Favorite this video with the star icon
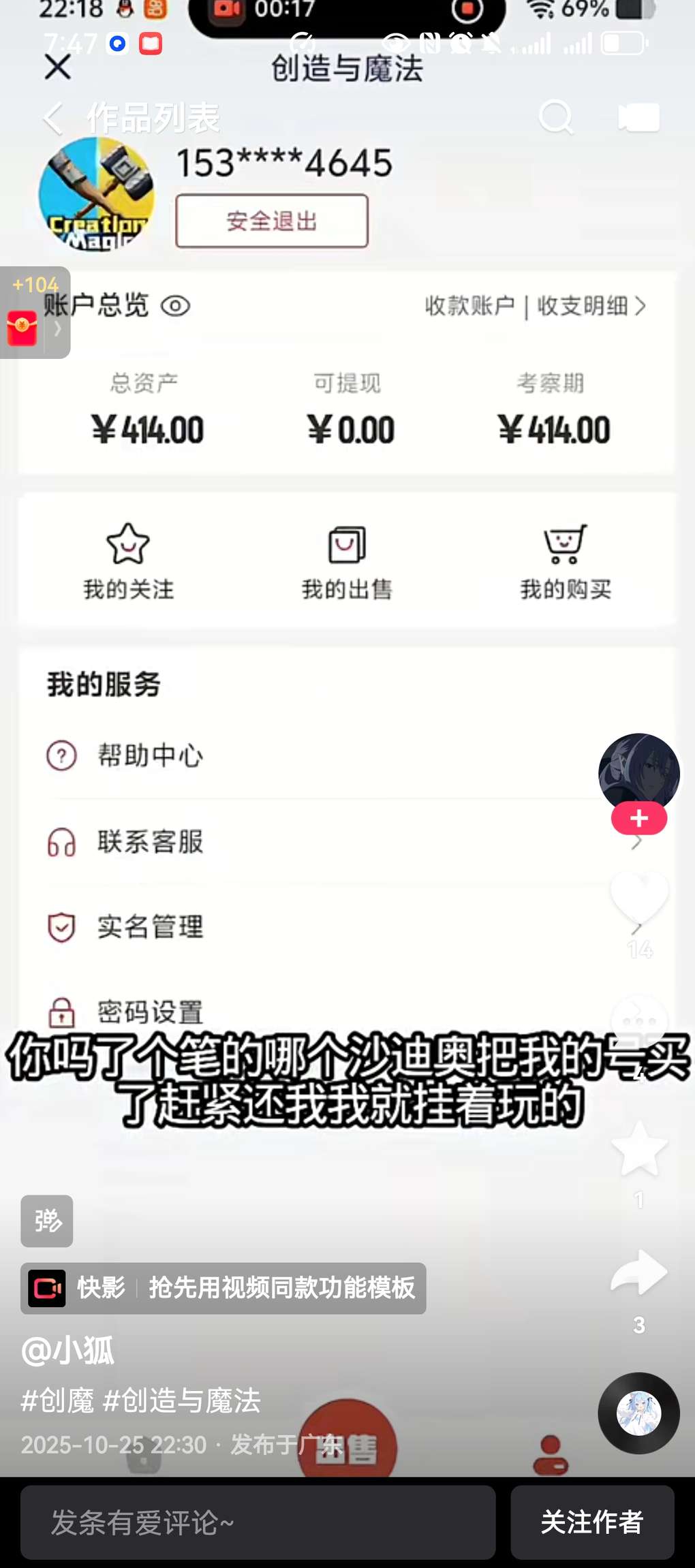Viewport: 695px width, 1568px height. click(x=639, y=1150)
